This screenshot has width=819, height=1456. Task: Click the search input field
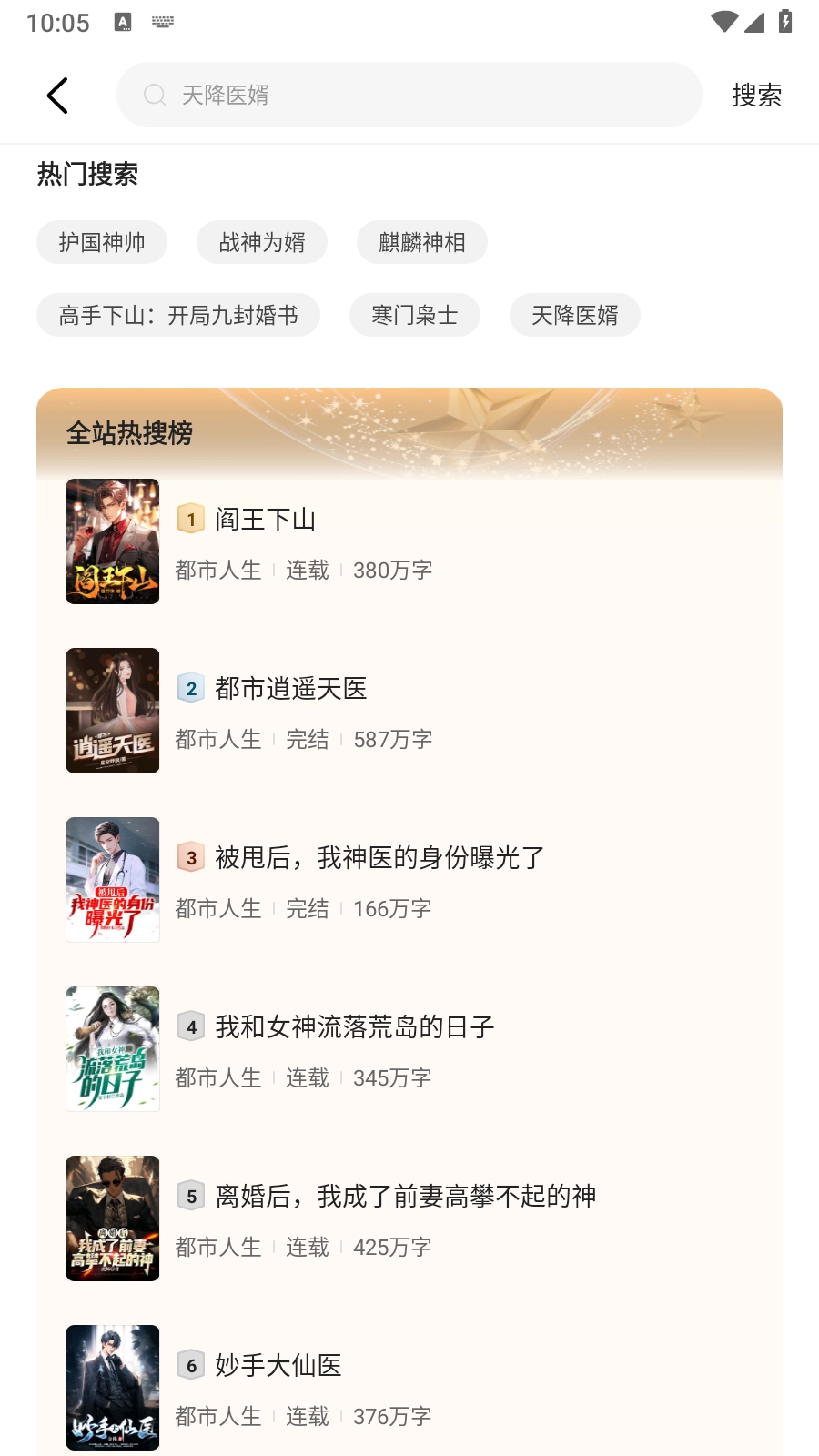409,94
